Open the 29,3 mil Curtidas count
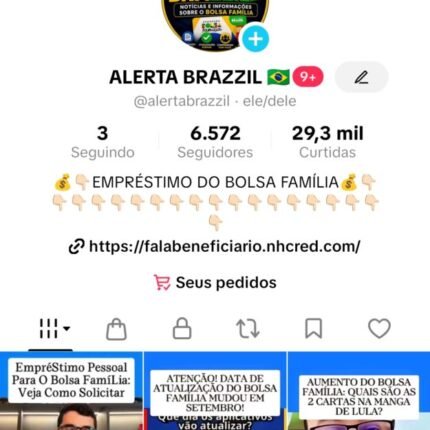Screen dimensions: 430x430 click(328, 142)
